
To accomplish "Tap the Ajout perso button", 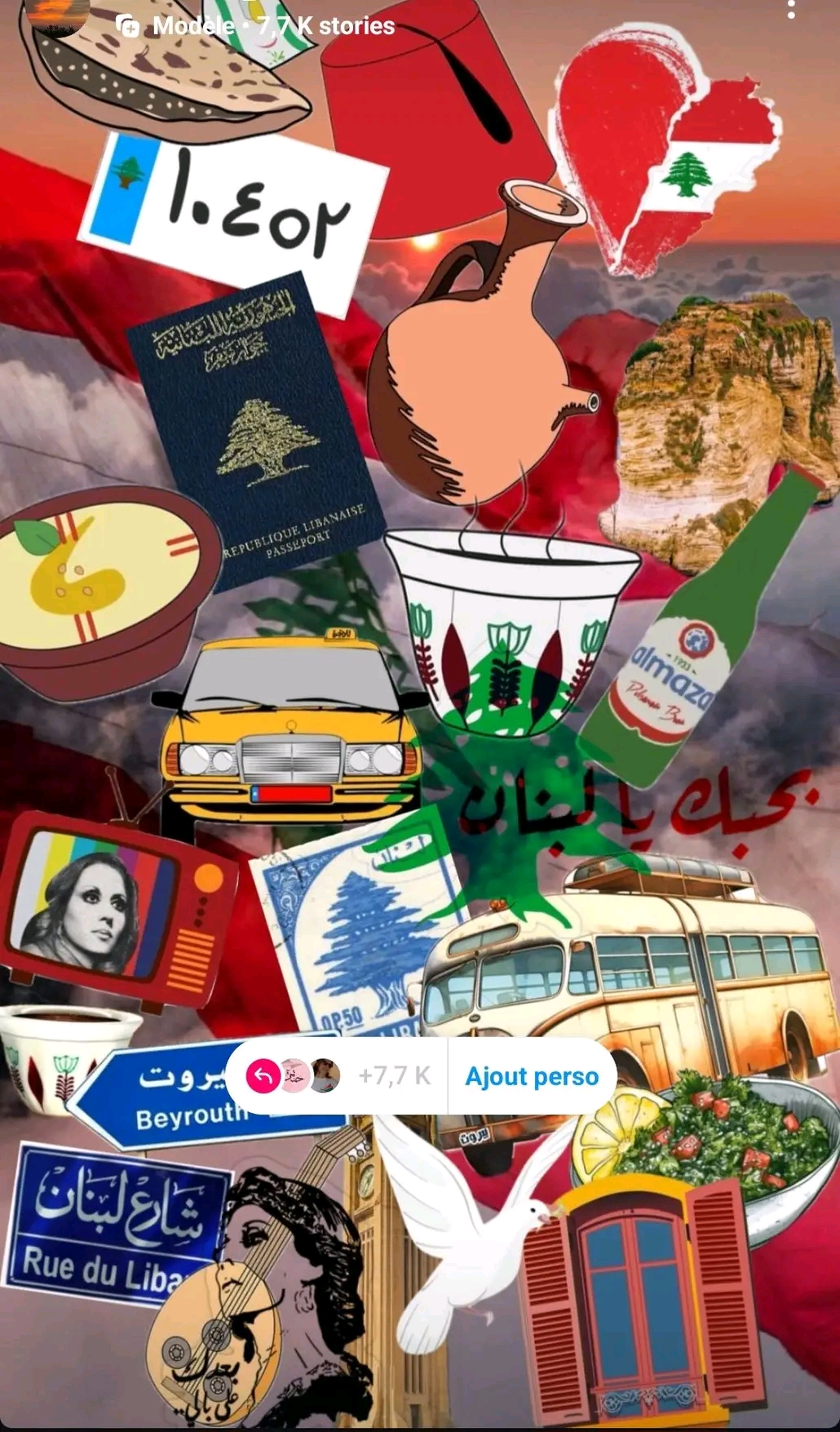I will coord(532,1076).
